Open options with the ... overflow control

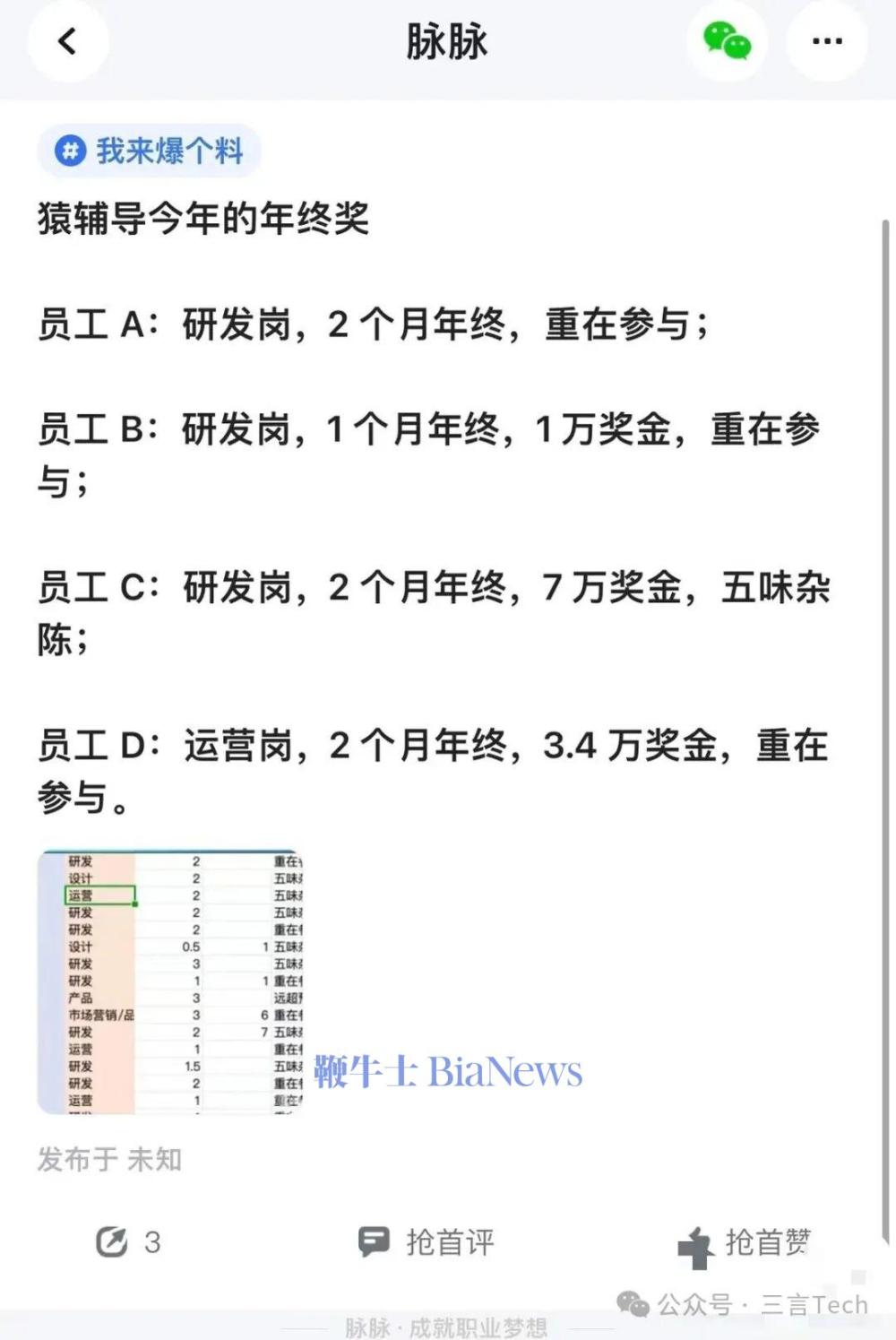[x=825, y=41]
